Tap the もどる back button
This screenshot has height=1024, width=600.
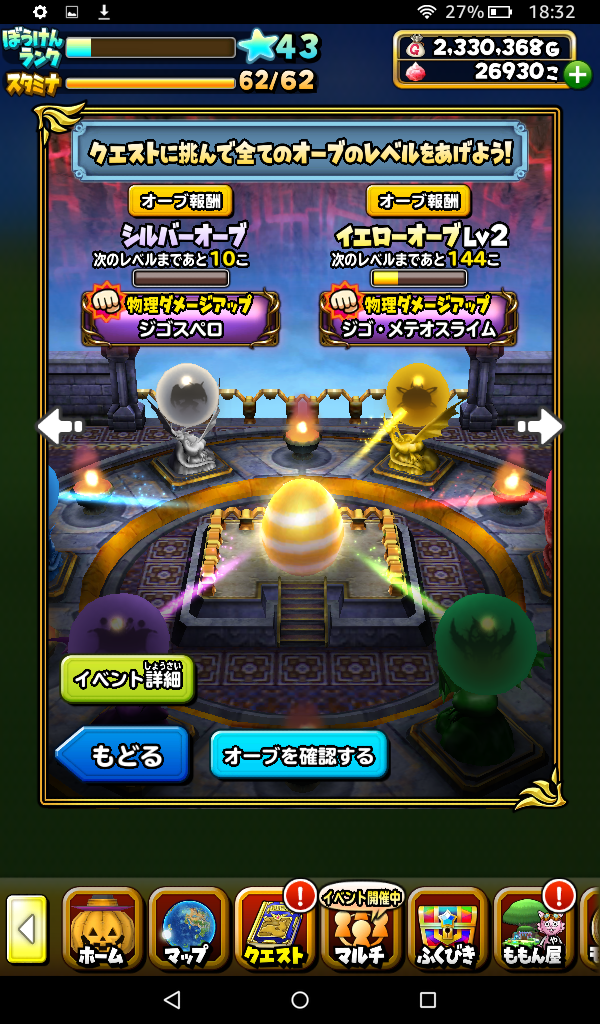pyautogui.click(x=123, y=755)
